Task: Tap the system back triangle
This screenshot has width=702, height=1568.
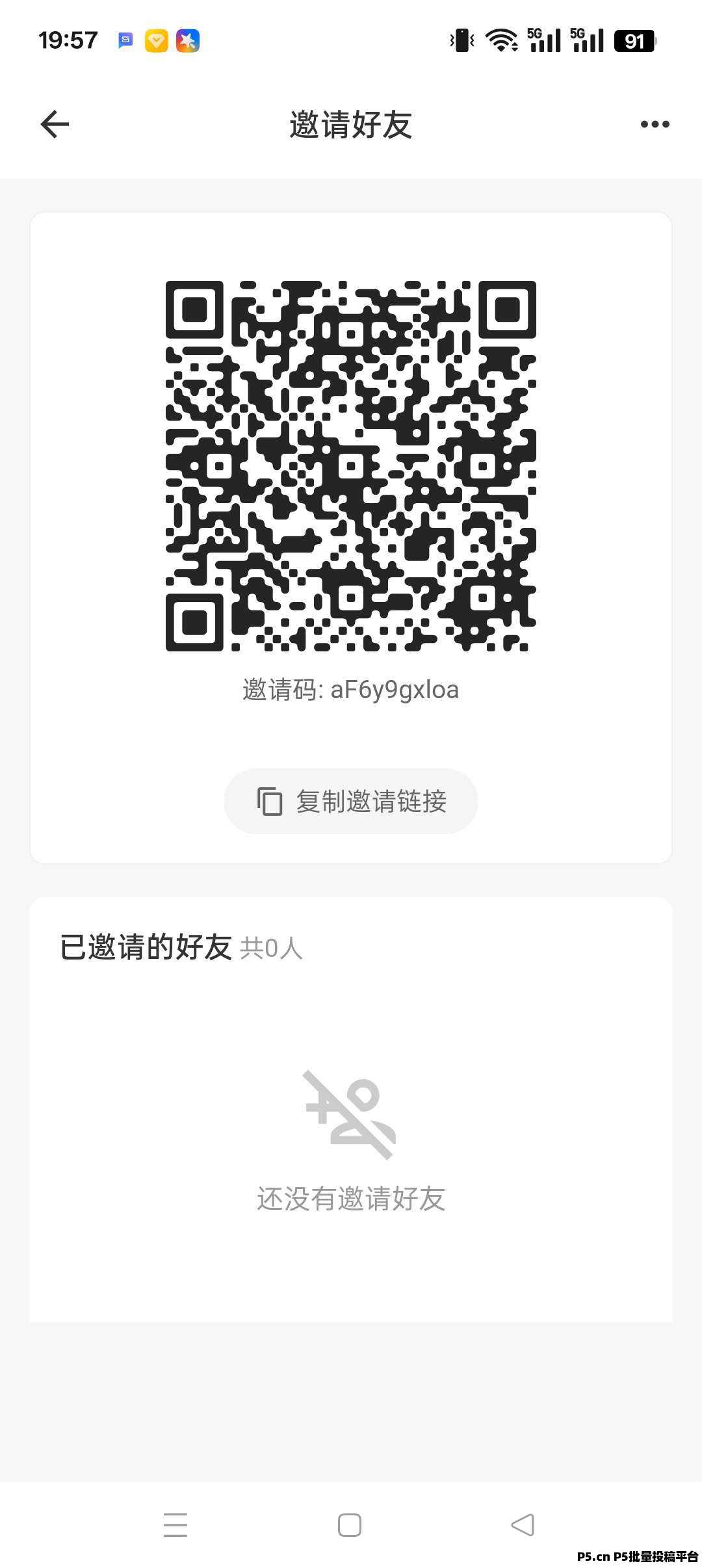Action: coord(523,1524)
